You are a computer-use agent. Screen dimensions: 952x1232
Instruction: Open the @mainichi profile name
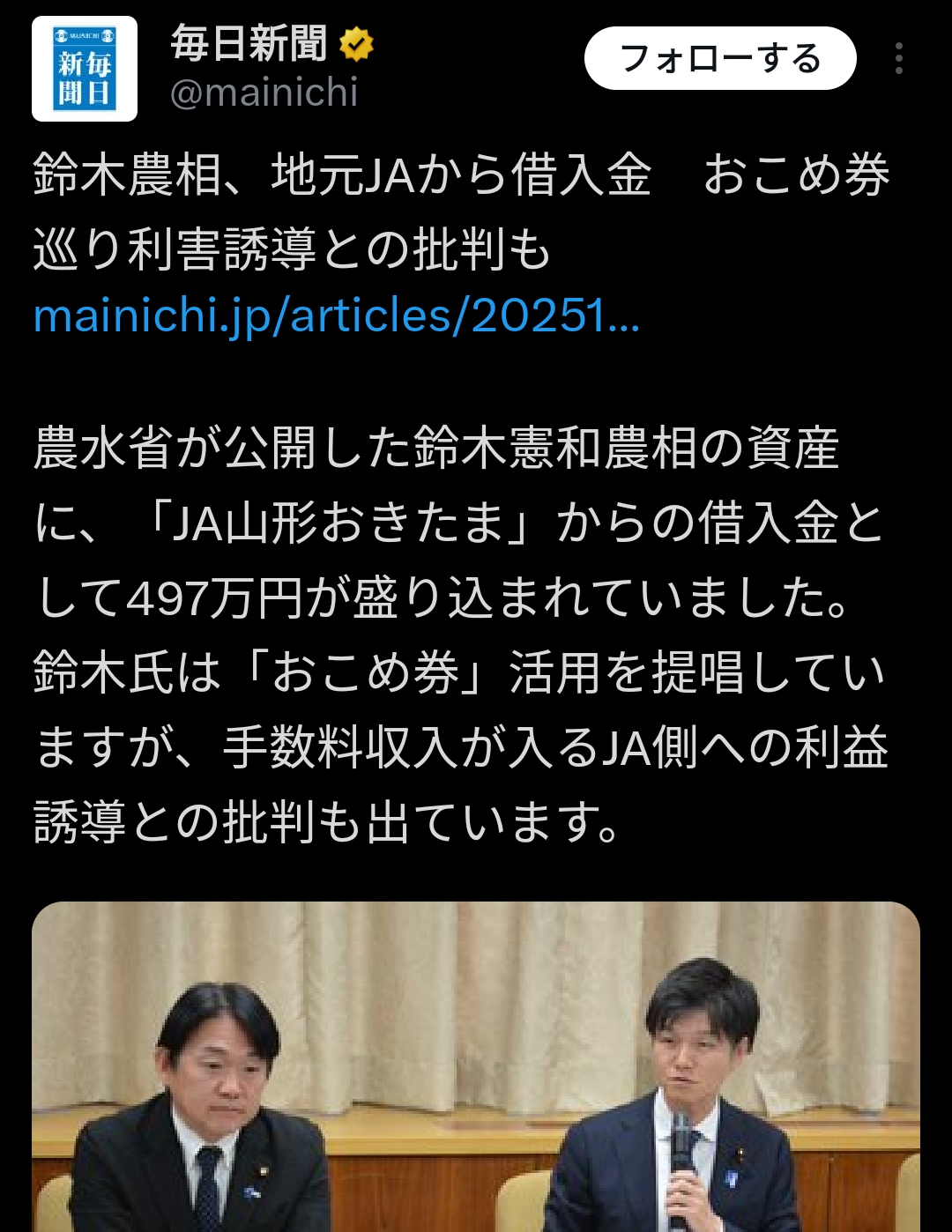pos(264,93)
